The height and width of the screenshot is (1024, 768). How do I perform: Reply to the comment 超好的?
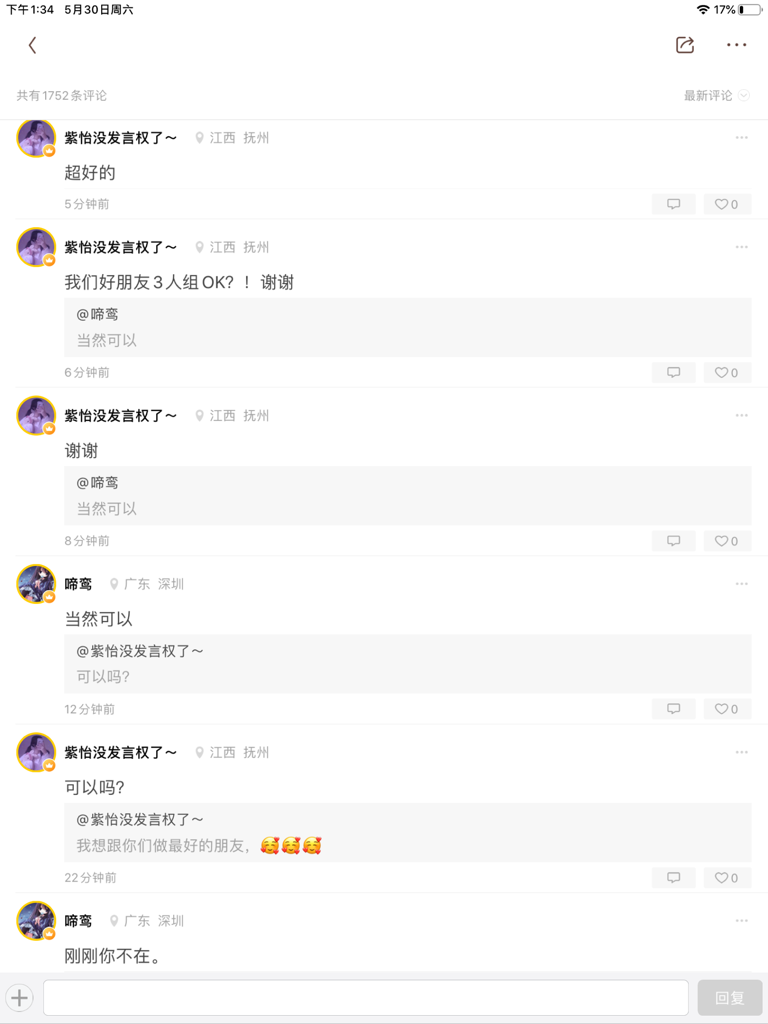pos(674,204)
